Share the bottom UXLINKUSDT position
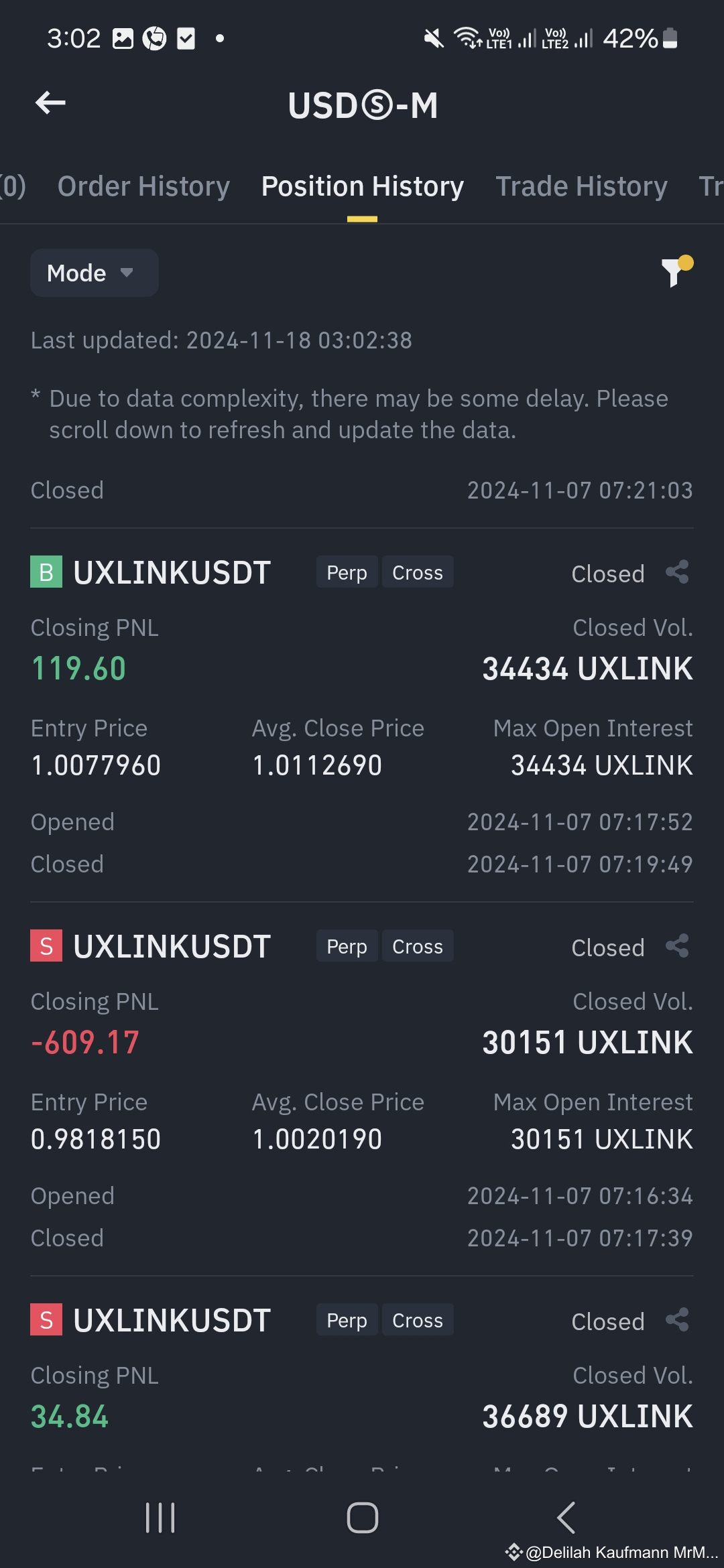Screen dimensions: 724x1568 676,1320
